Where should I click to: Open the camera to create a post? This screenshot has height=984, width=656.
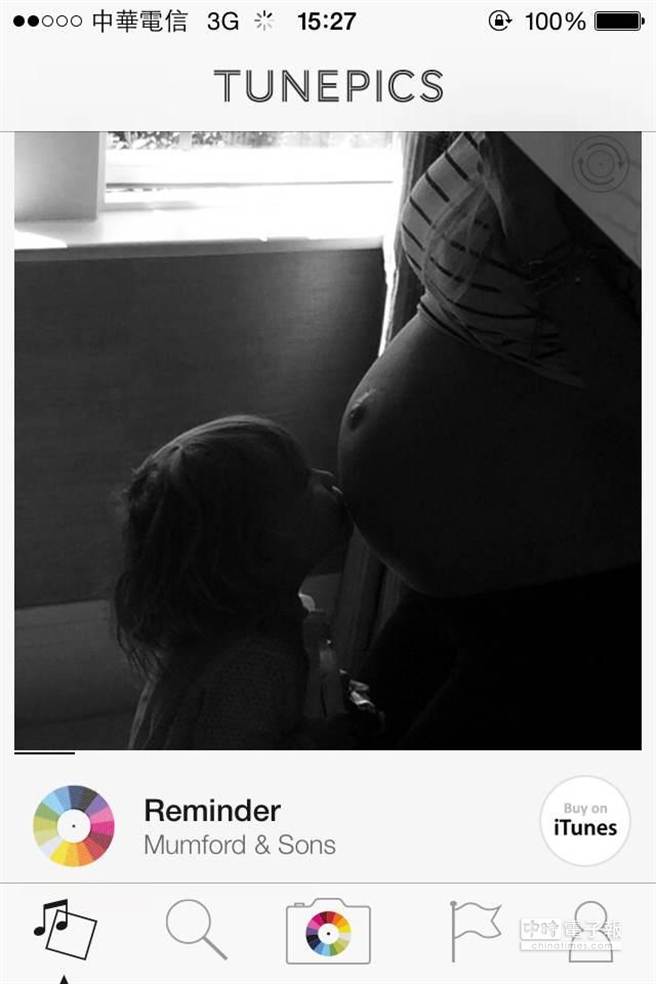click(328, 932)
